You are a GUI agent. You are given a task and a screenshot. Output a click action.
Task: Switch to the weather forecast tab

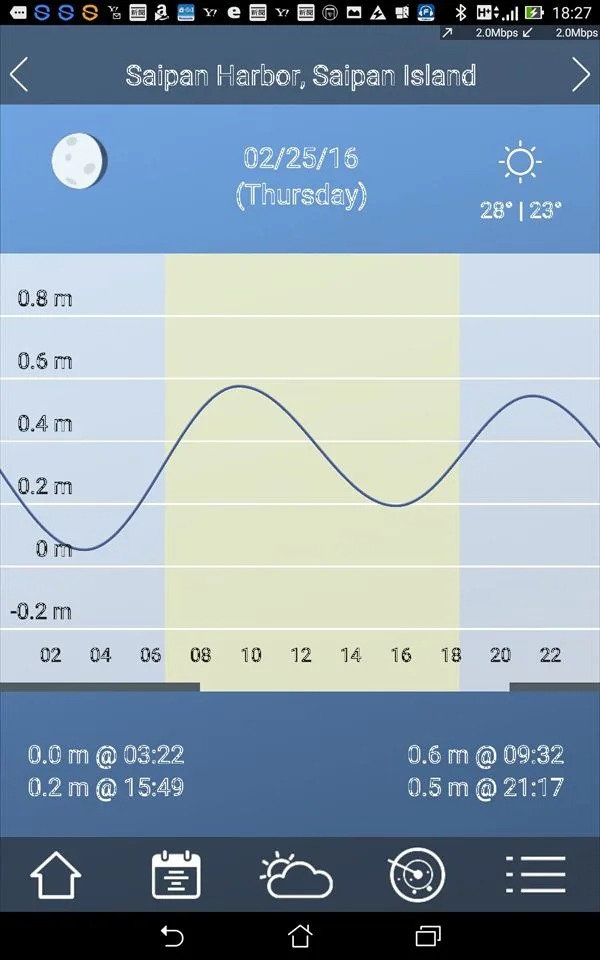(296, 875)
